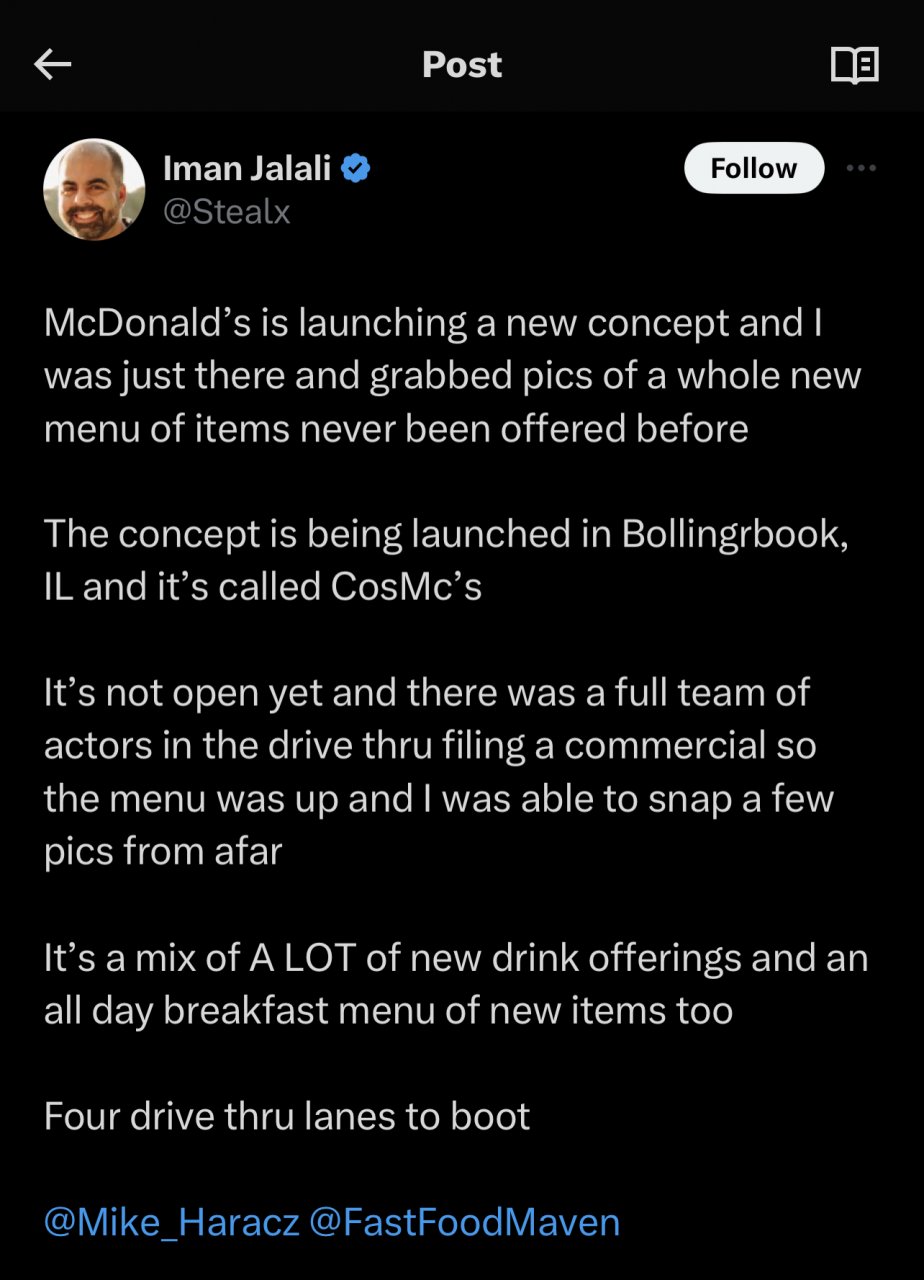Viewport: 924px width, 1280px height.
Task: Open reader mode book icon
Action: pos(854,66)
